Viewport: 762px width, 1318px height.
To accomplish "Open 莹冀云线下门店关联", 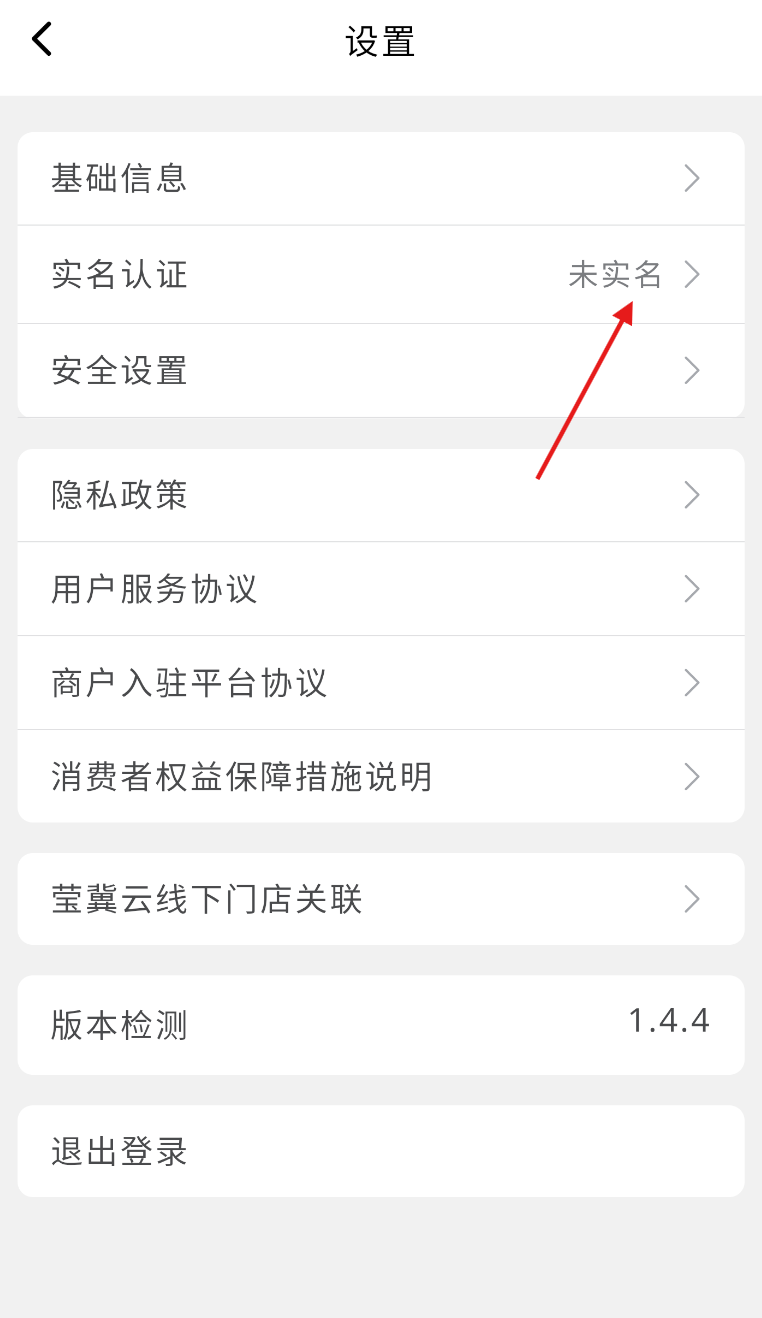I will click(x=381, y=899).
